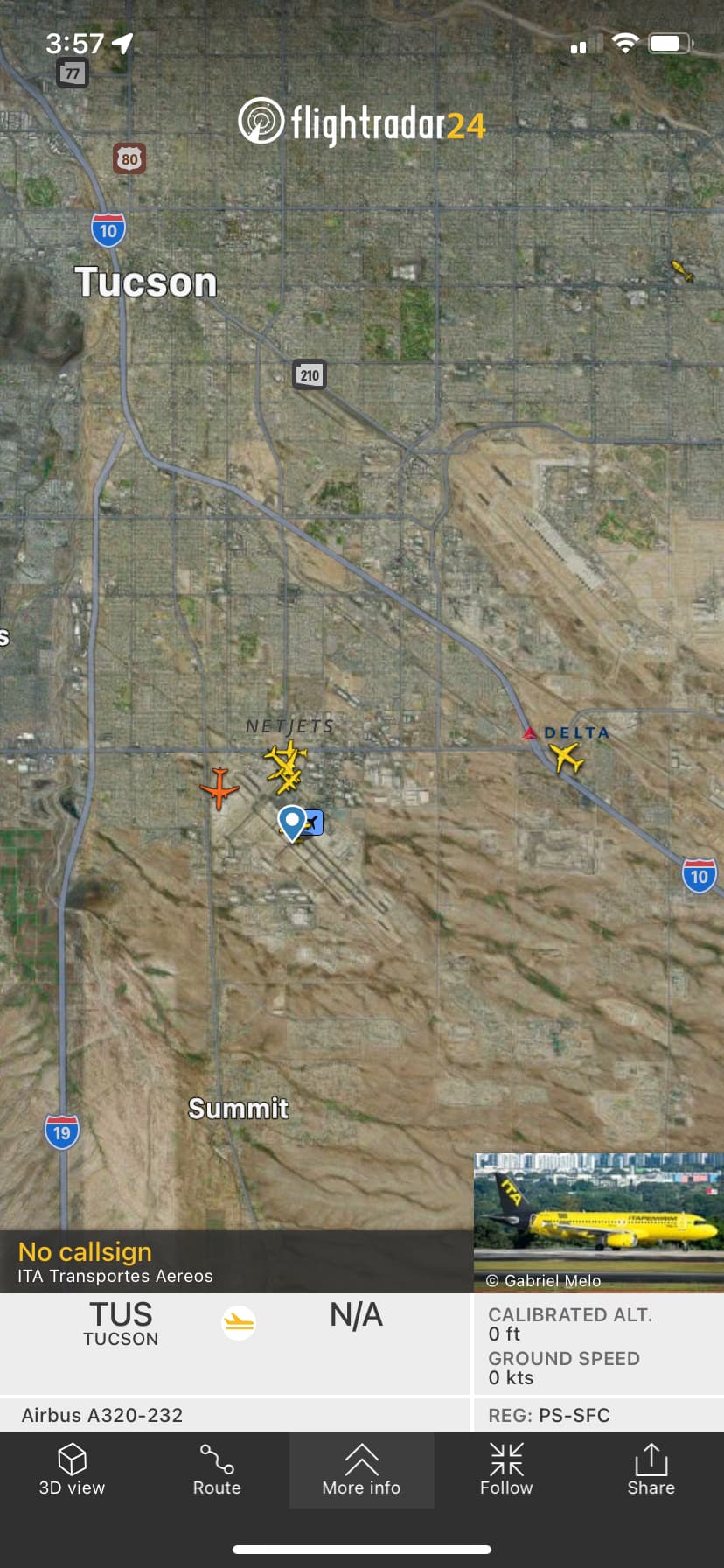The image size is (724, 1568).
Task: Select the Delta aircraft on map
Action: tap(567, 756)
